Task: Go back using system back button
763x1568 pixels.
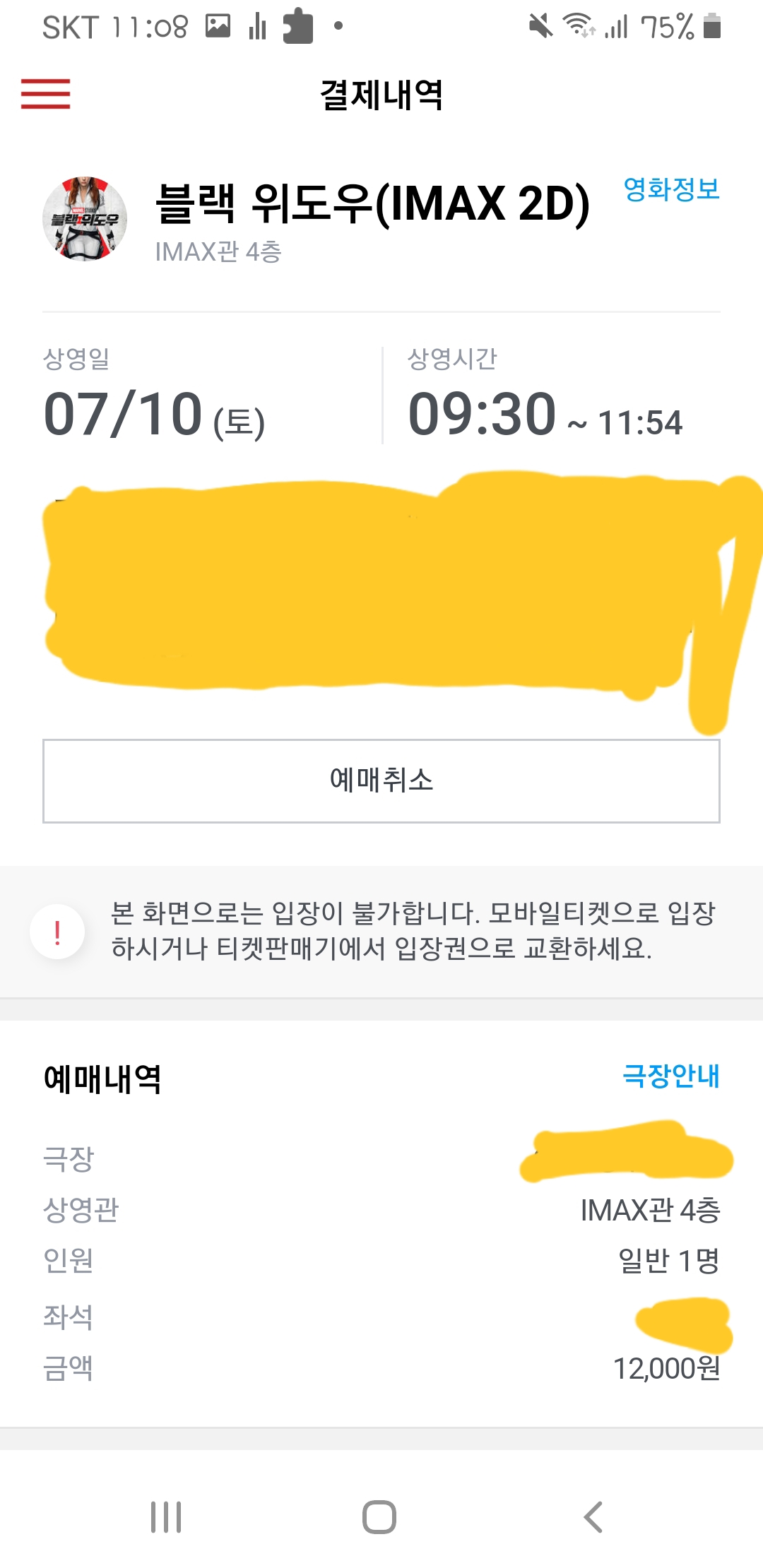Action: (593, 1516)
